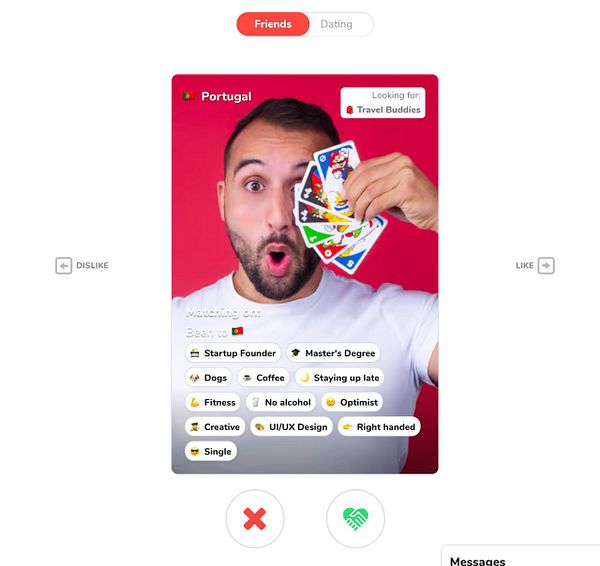Switch to the Dating tab
This screenshot has height=566, width=600.
click(x=337, y=24)
